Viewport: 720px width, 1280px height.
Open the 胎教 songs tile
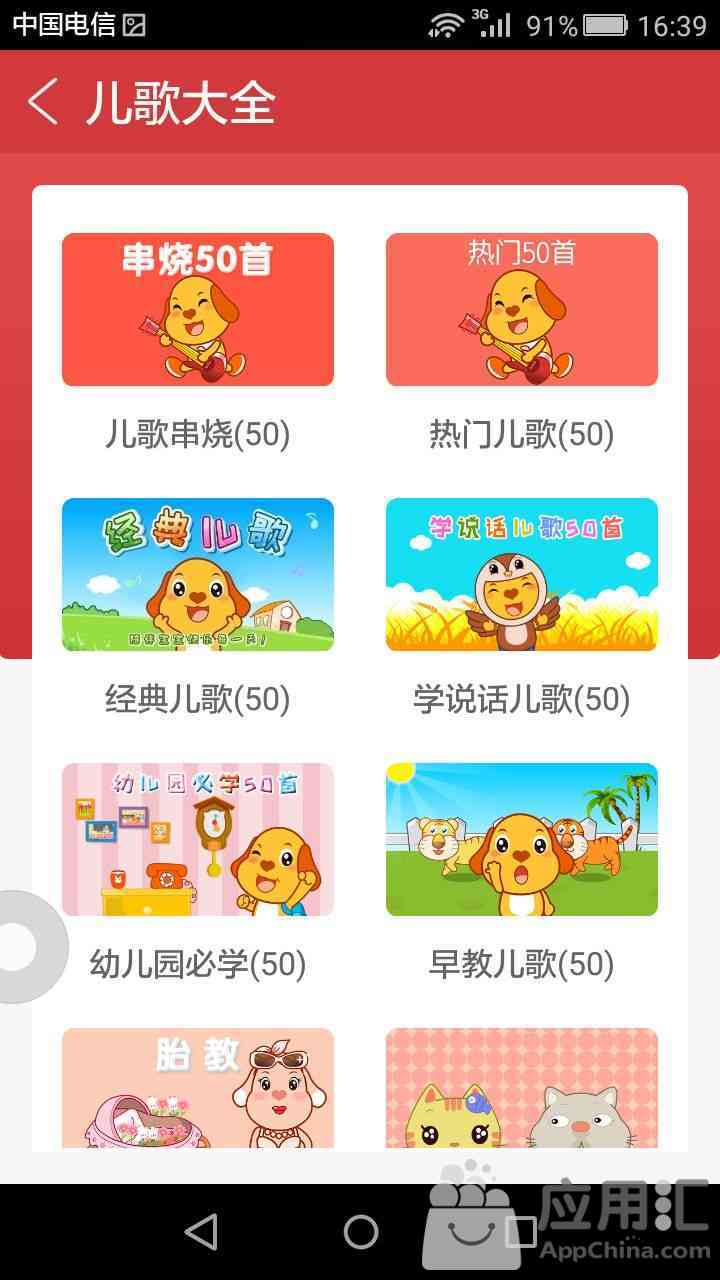[x=198, y=1089]
